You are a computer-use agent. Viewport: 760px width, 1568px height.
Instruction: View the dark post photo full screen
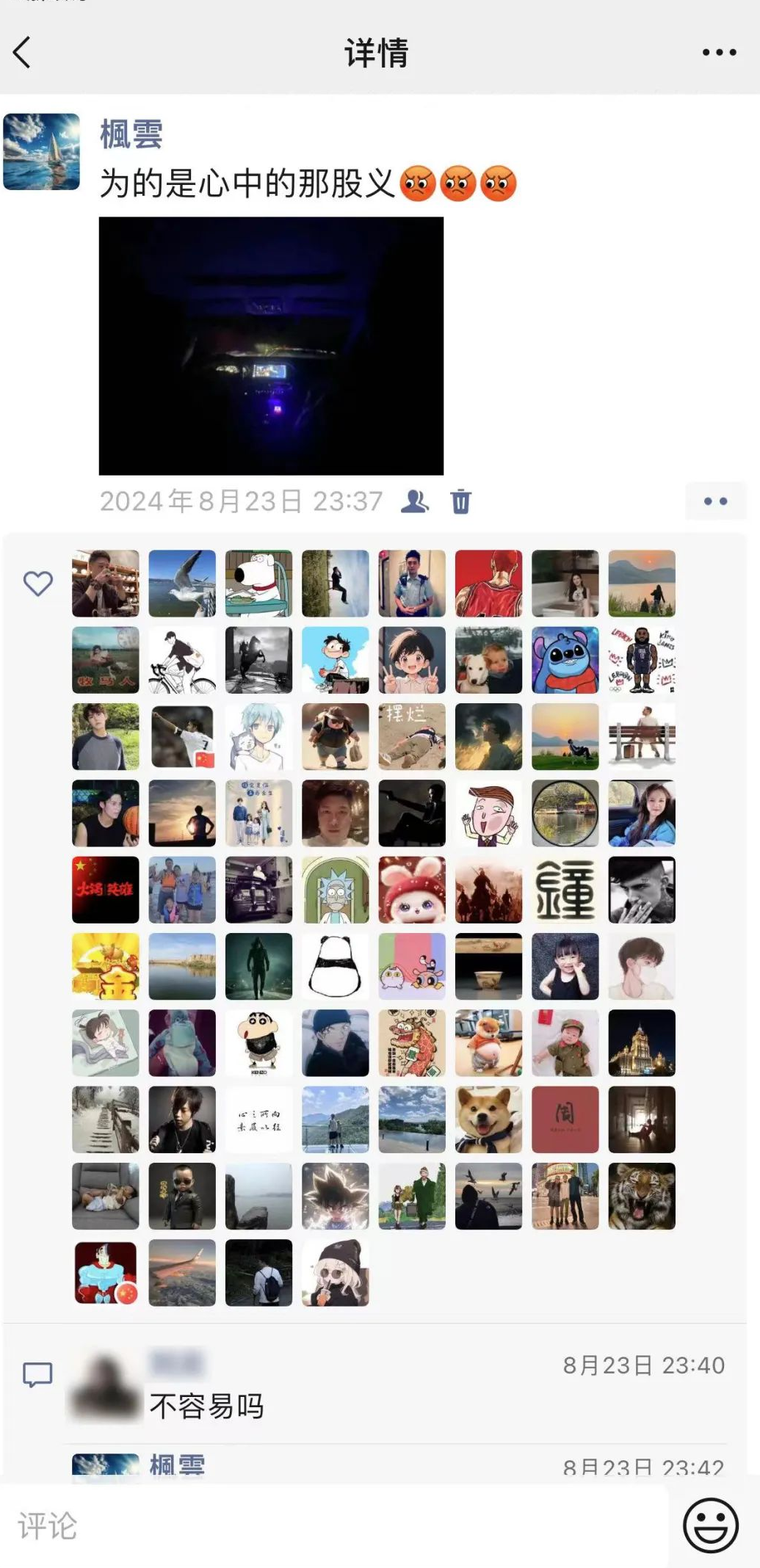(271, 346)
